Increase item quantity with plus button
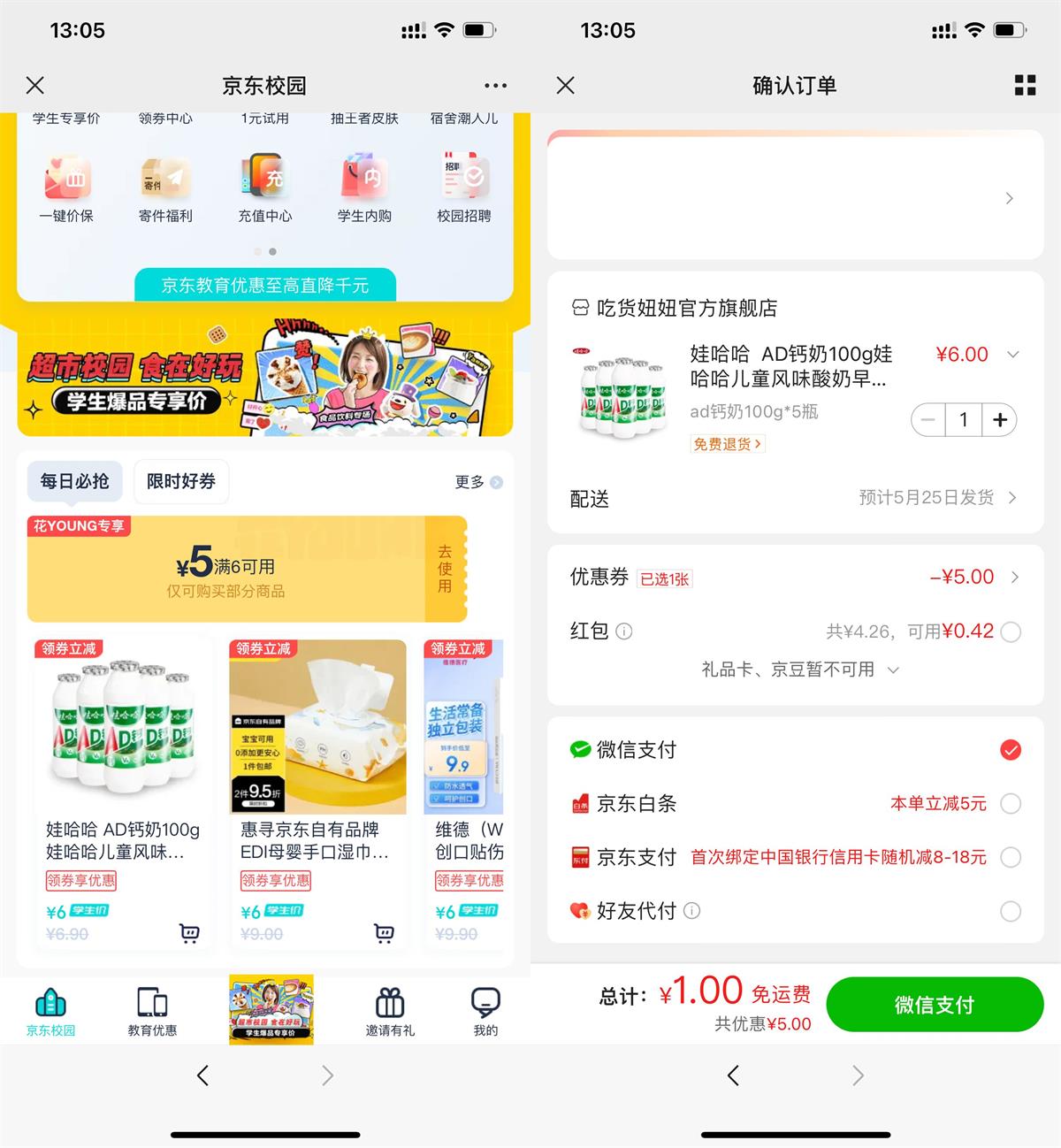Viewport: 1061px width, 1148px height. [999, 420]
